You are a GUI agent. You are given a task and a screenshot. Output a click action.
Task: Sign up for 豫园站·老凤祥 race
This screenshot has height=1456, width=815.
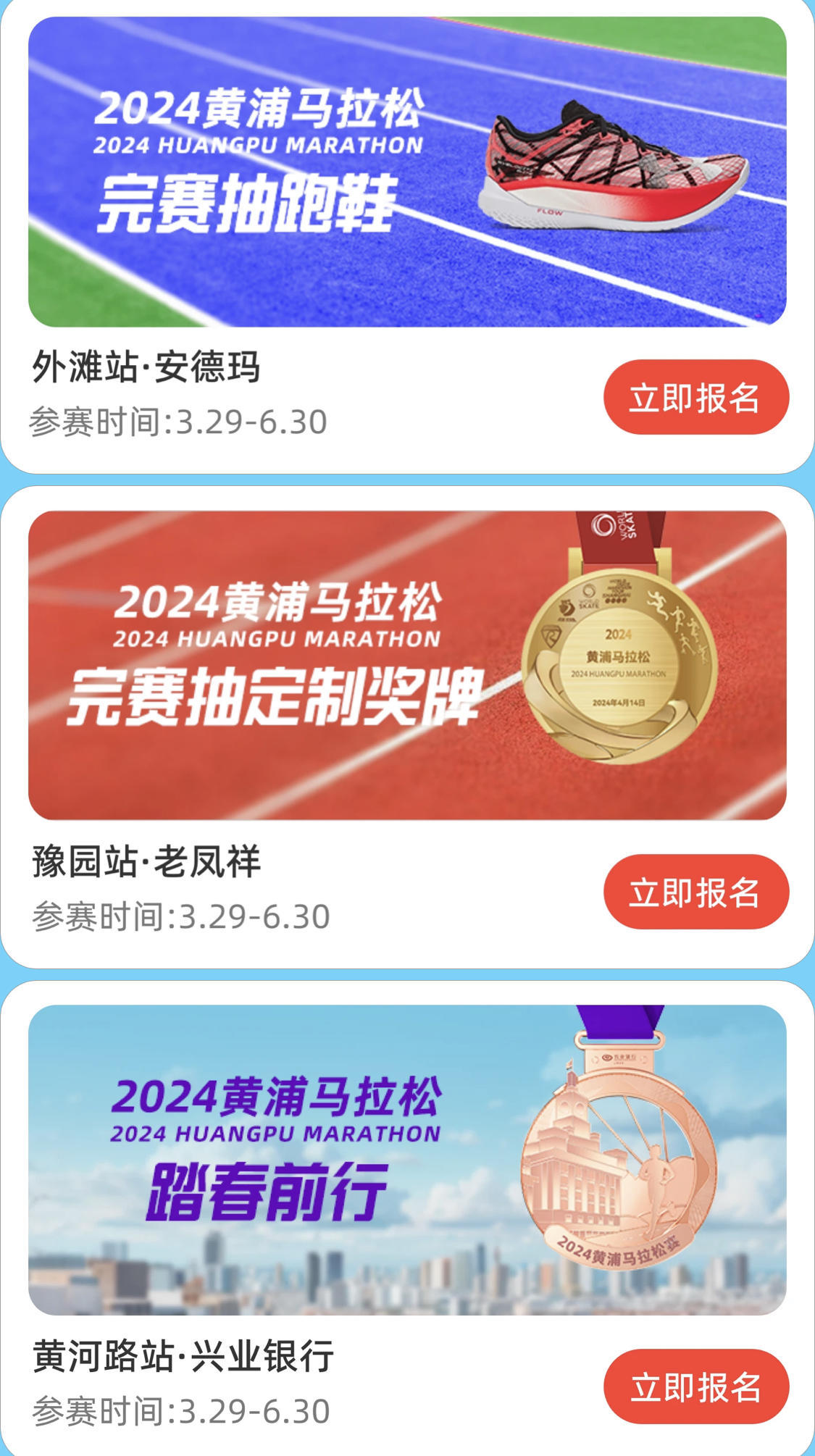(x=695, y=892)
